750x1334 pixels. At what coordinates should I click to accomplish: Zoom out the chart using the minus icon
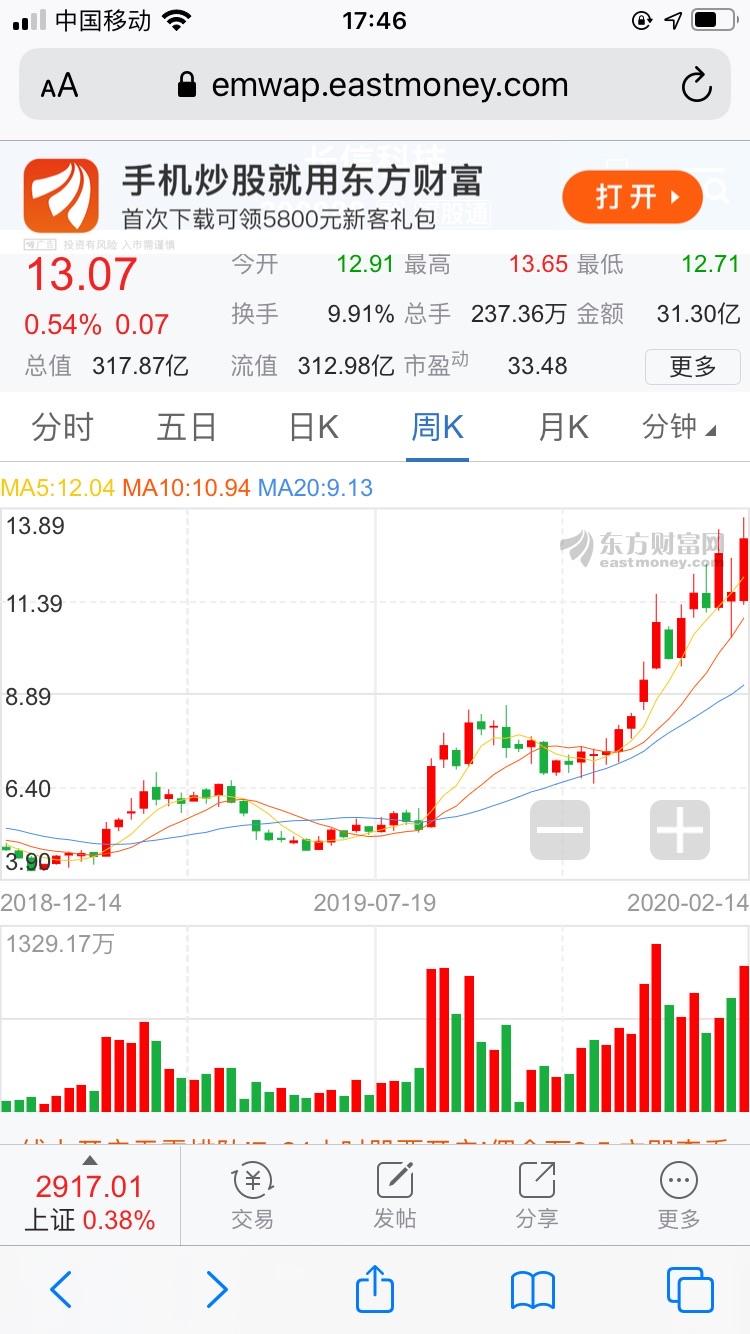pos(560,830)
